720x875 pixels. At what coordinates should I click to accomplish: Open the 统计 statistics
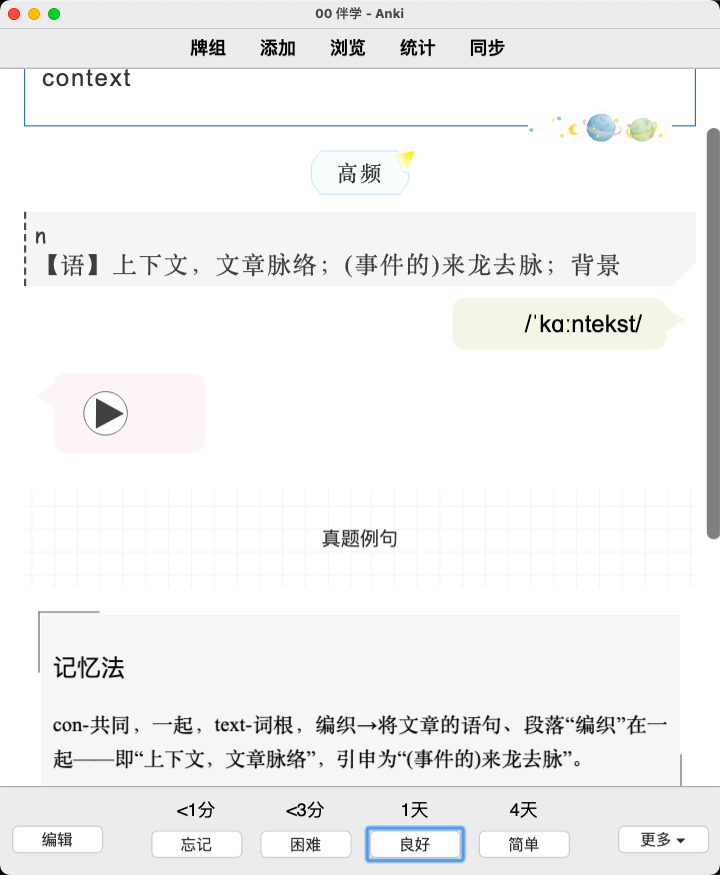pyautogui.click(x=418, y=47)
